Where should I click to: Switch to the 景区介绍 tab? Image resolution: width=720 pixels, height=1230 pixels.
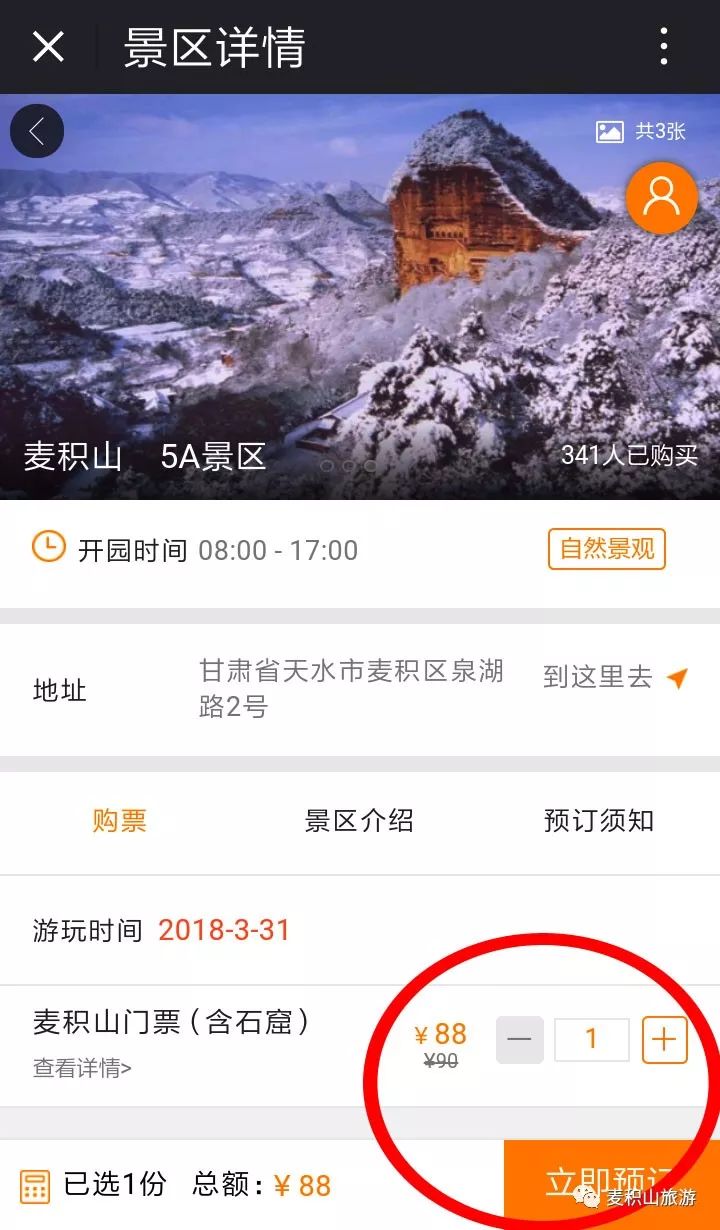point(359,821)
